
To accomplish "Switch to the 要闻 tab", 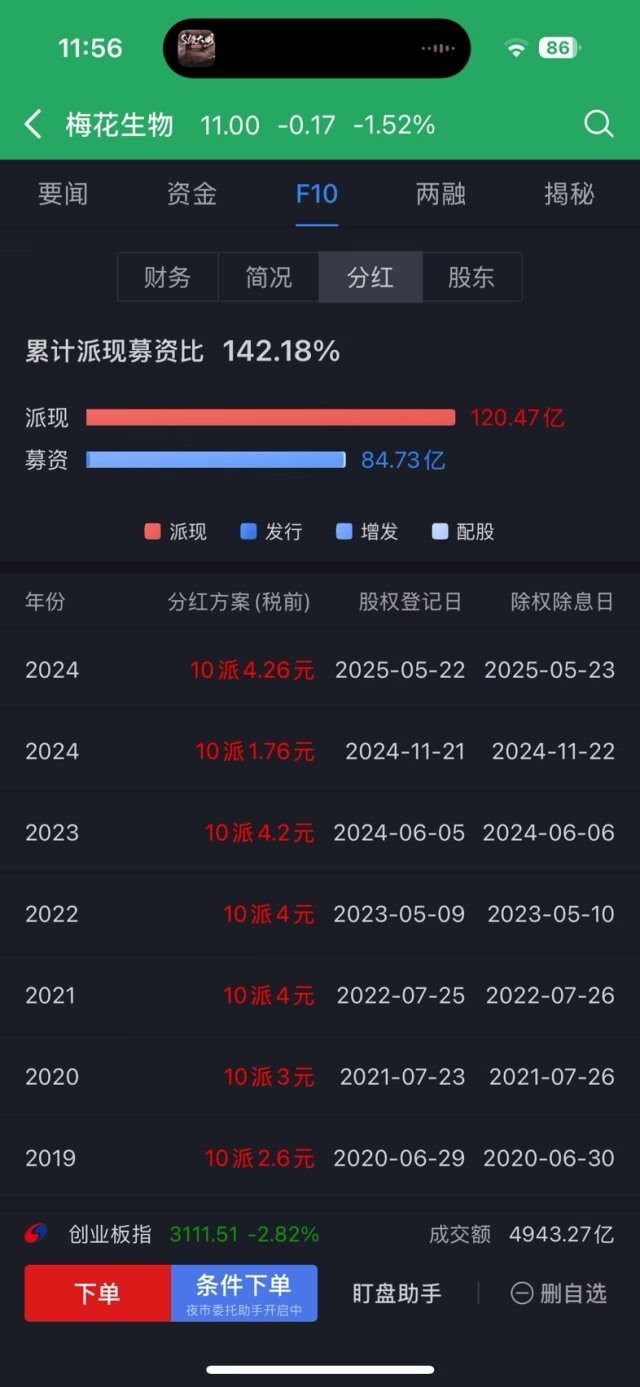I will coord(63,193).
